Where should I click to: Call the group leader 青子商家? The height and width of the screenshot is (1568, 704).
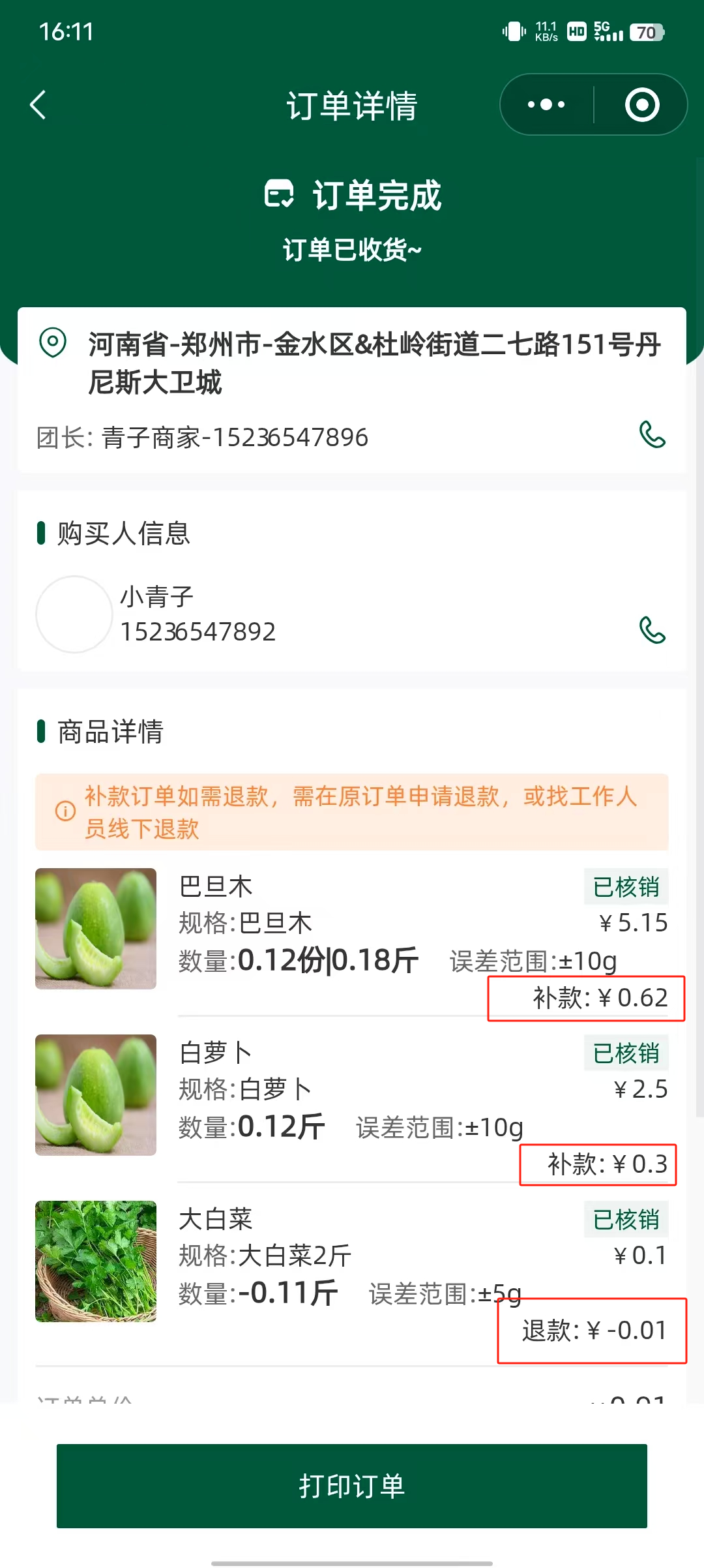[652, 435]
